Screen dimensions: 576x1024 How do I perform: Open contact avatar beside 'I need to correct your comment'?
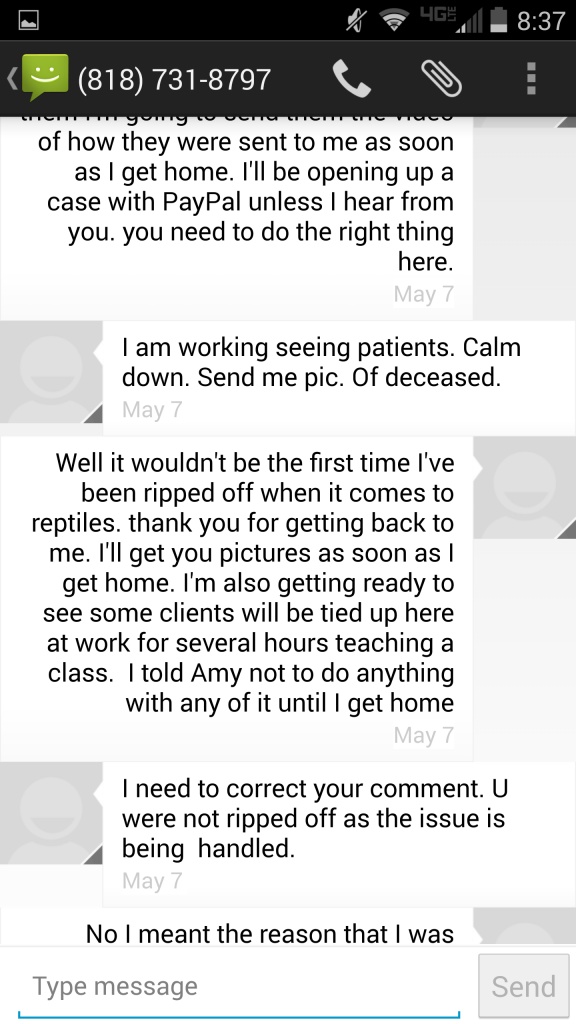coord(51,813)
